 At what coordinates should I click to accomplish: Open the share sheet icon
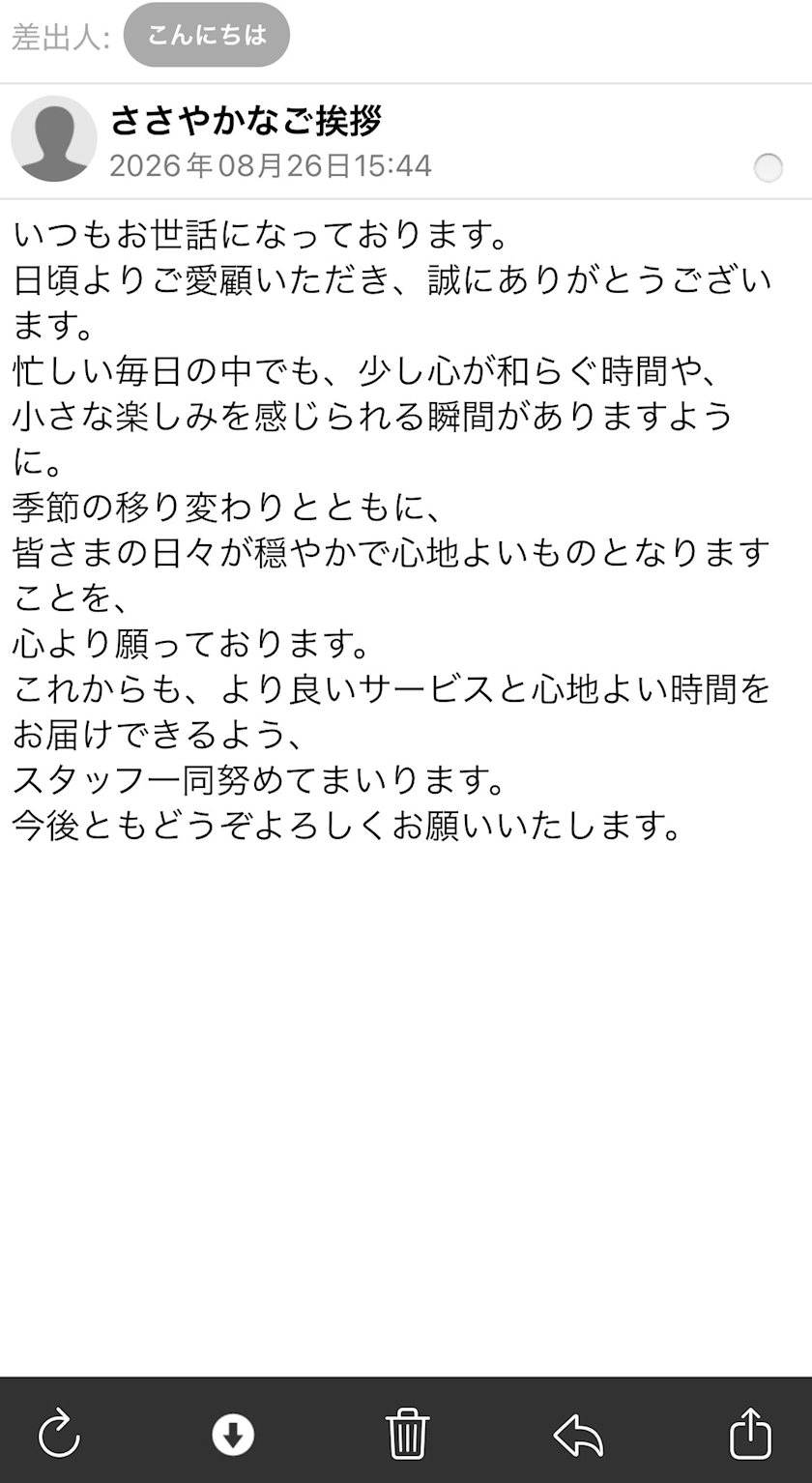[751, 1432]
